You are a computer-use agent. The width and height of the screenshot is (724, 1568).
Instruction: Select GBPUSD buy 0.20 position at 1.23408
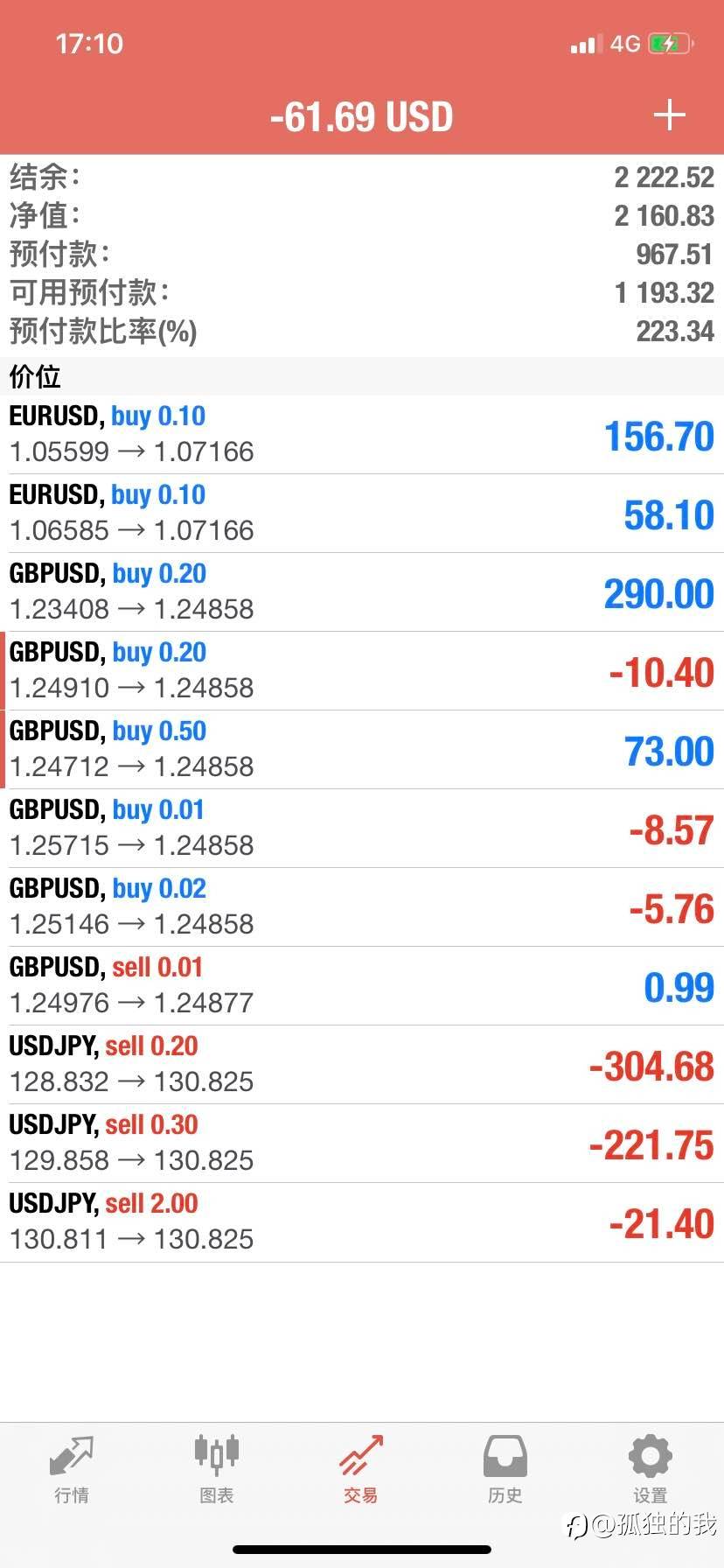tap(362, 592)
